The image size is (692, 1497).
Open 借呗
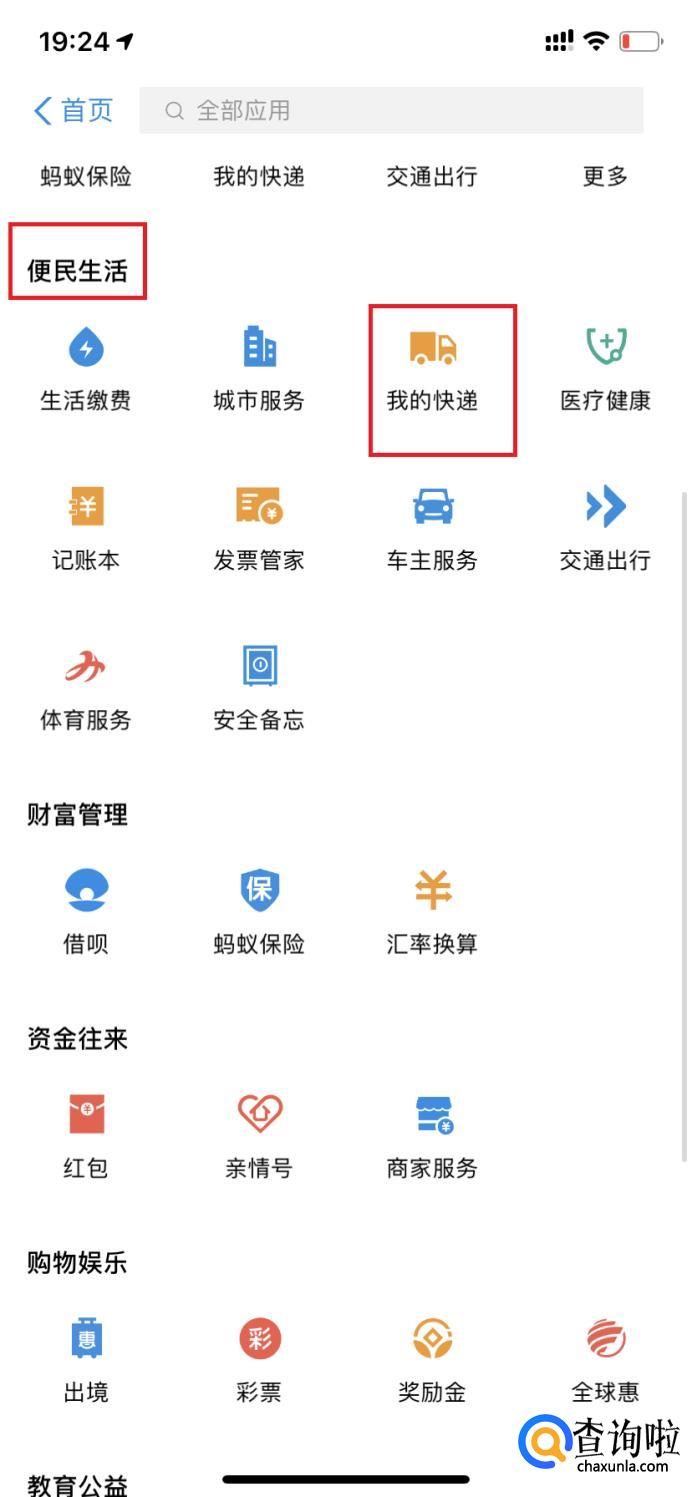(x=86, y=914)
